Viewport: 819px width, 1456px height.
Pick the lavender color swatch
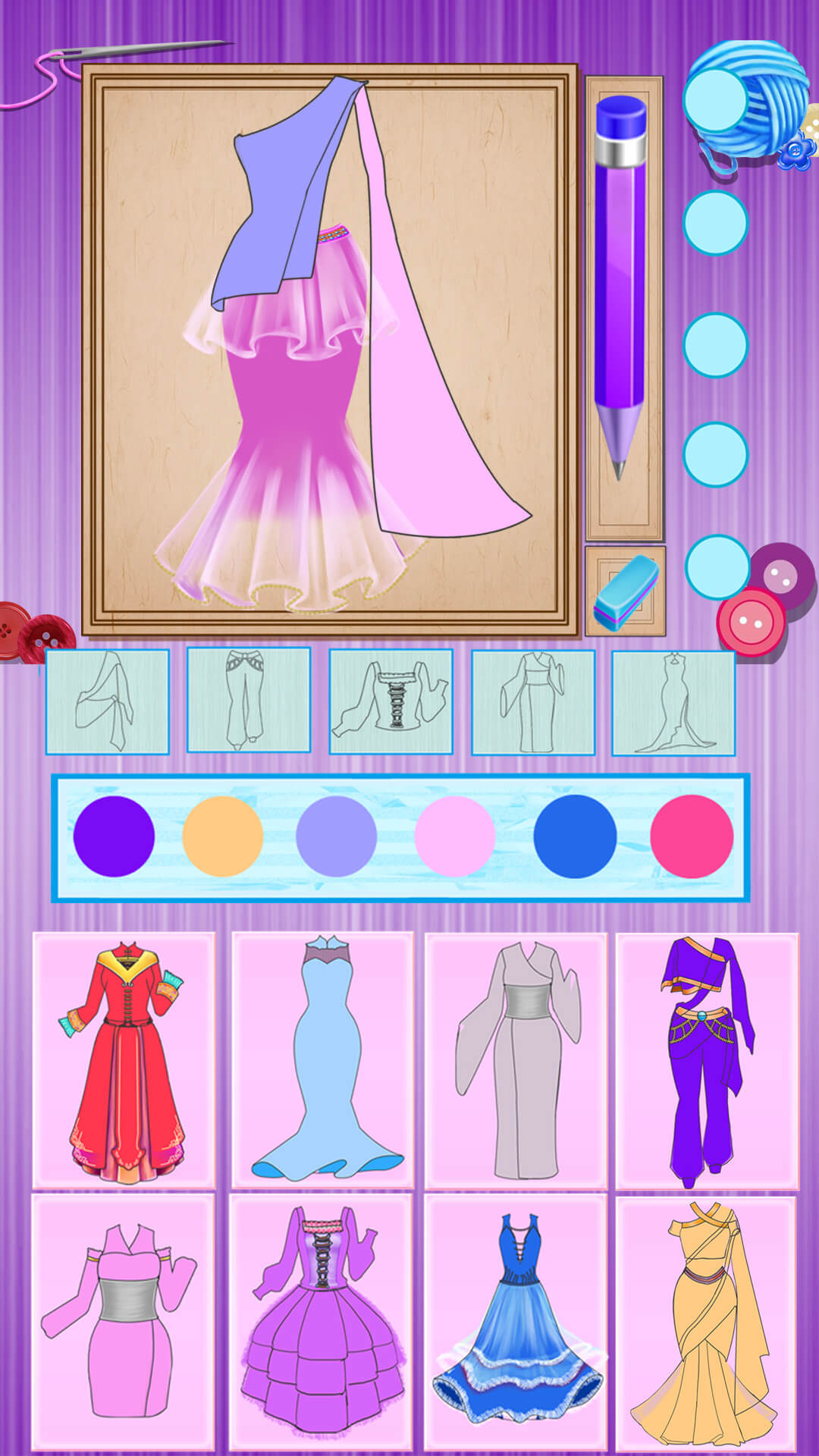[336, 836]
